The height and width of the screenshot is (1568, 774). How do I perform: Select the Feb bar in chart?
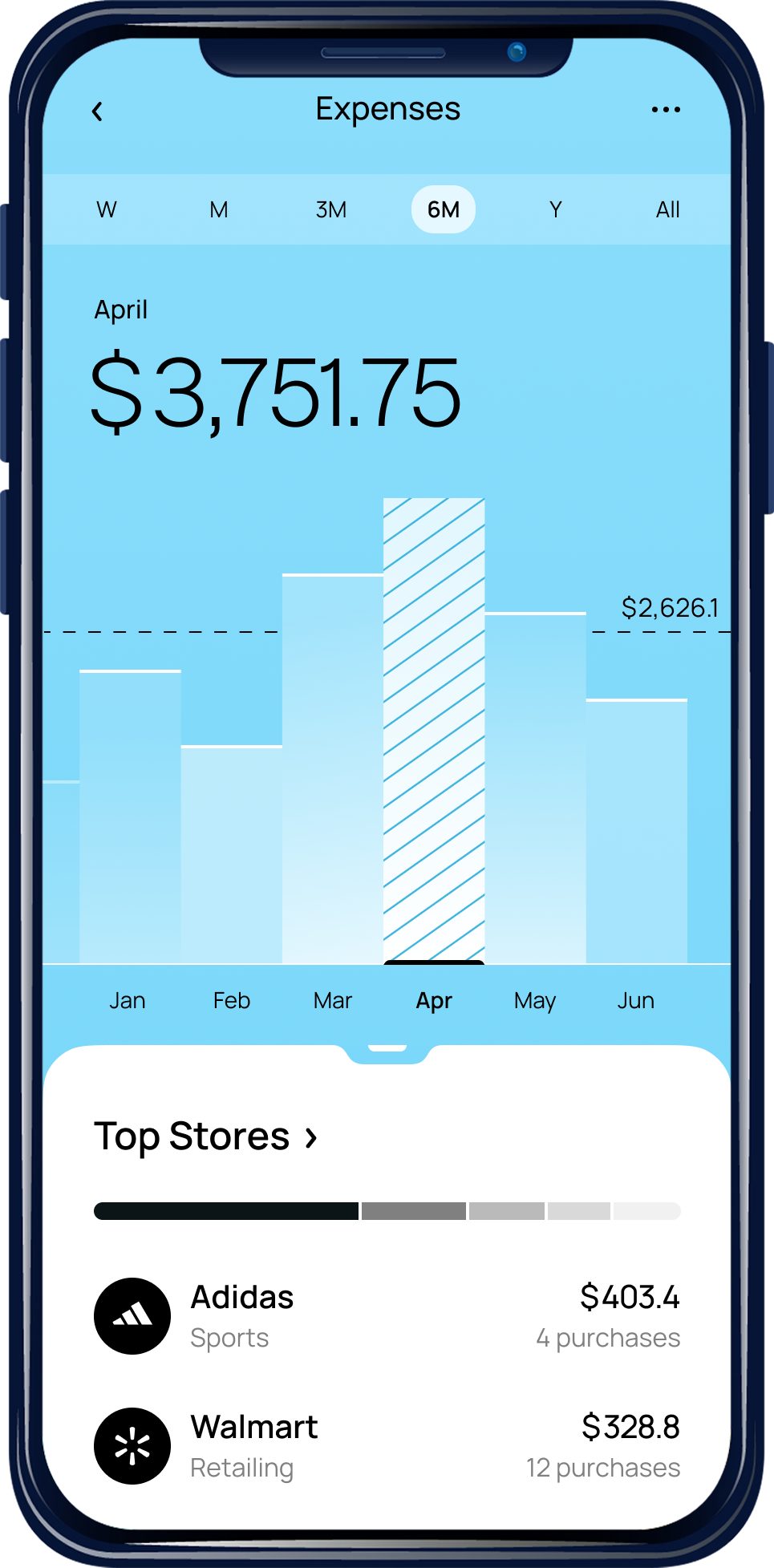[x=231, y=854]
